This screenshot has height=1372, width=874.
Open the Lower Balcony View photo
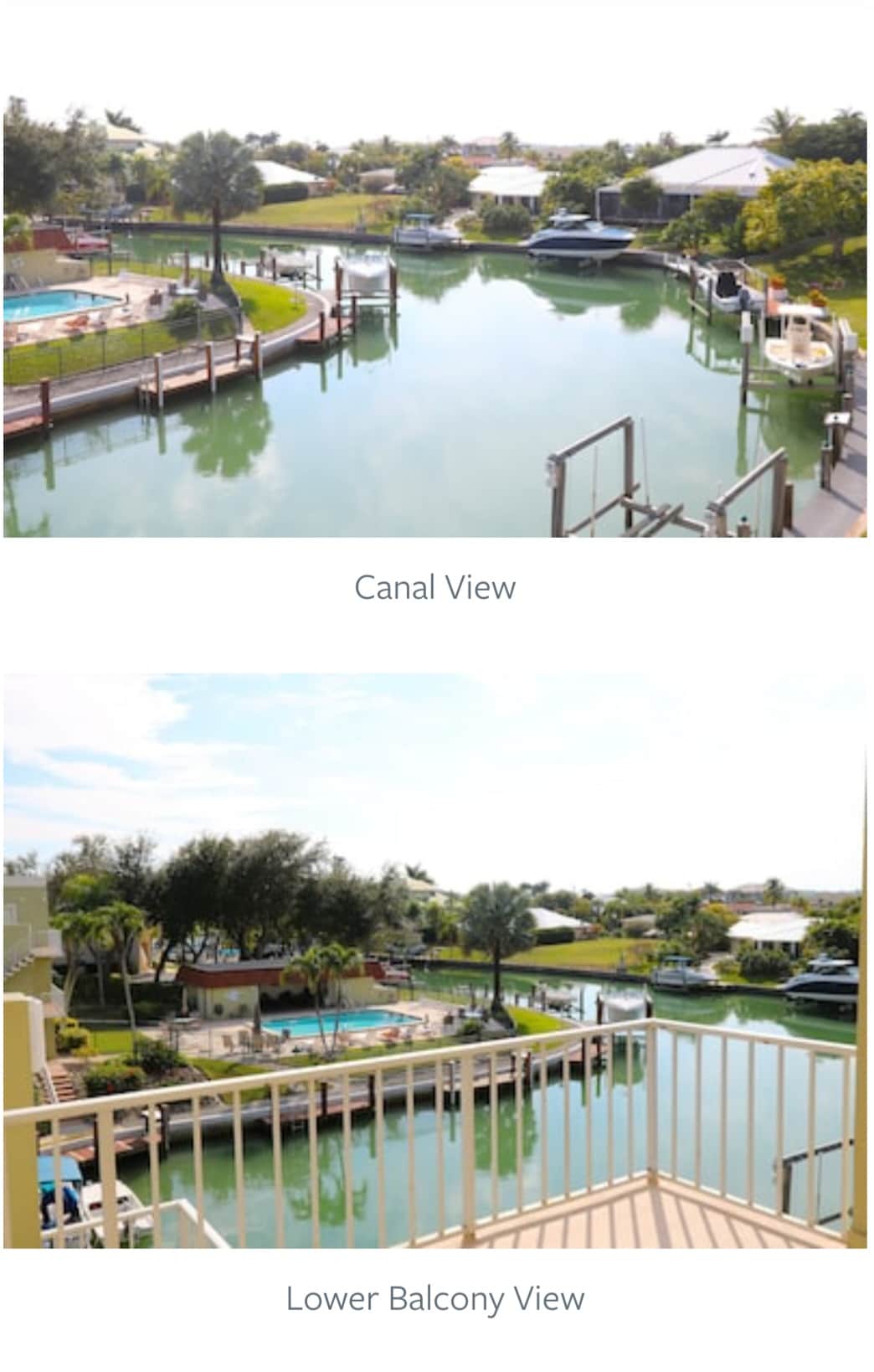coord(435,960)
